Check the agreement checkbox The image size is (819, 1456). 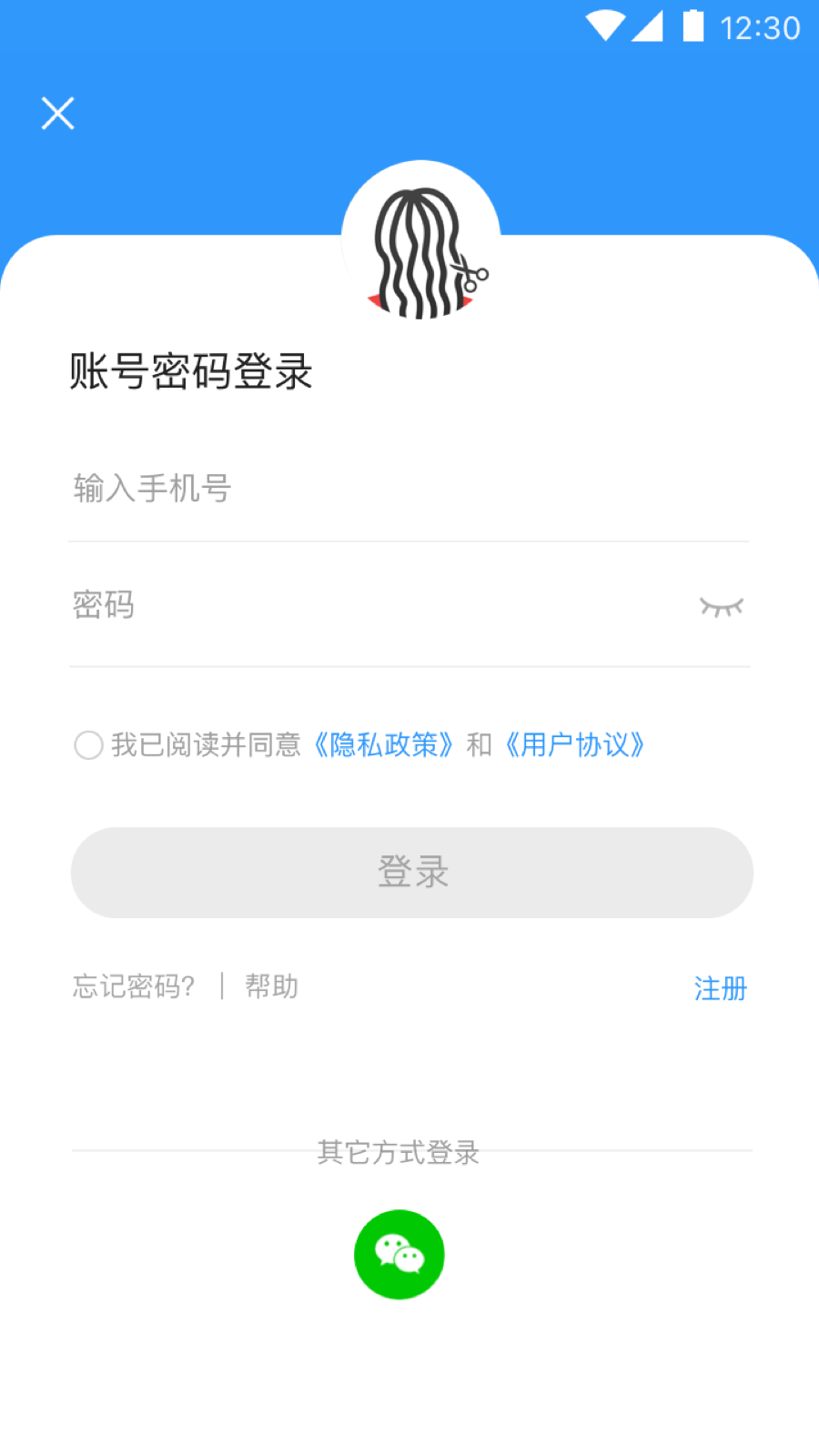(88, 745)
